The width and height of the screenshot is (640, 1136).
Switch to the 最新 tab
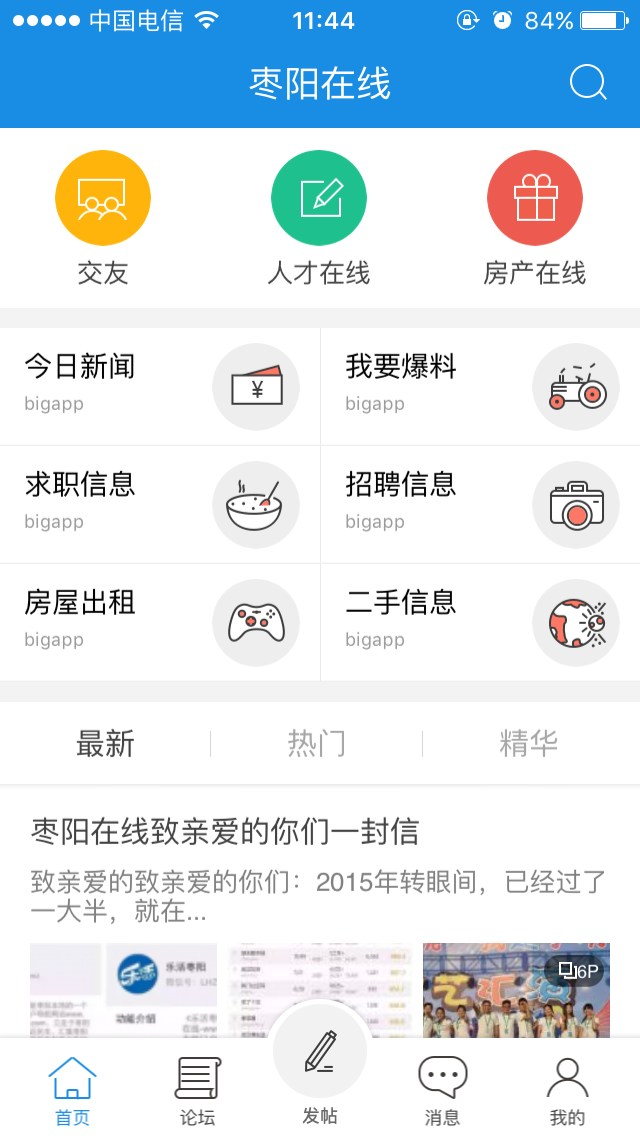click(x=105, y=744)
